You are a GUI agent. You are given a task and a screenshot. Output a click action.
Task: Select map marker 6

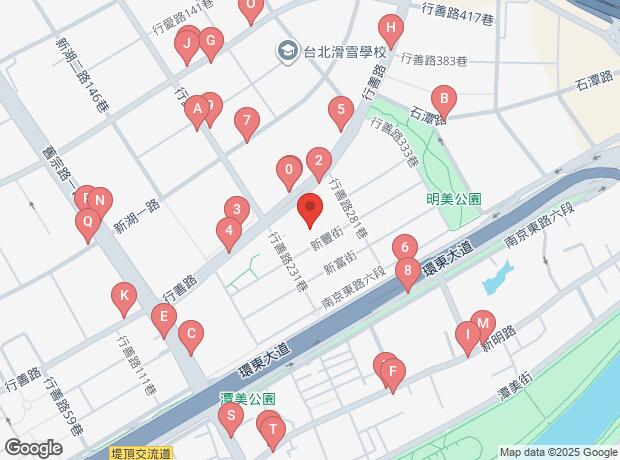click(404, 247)
